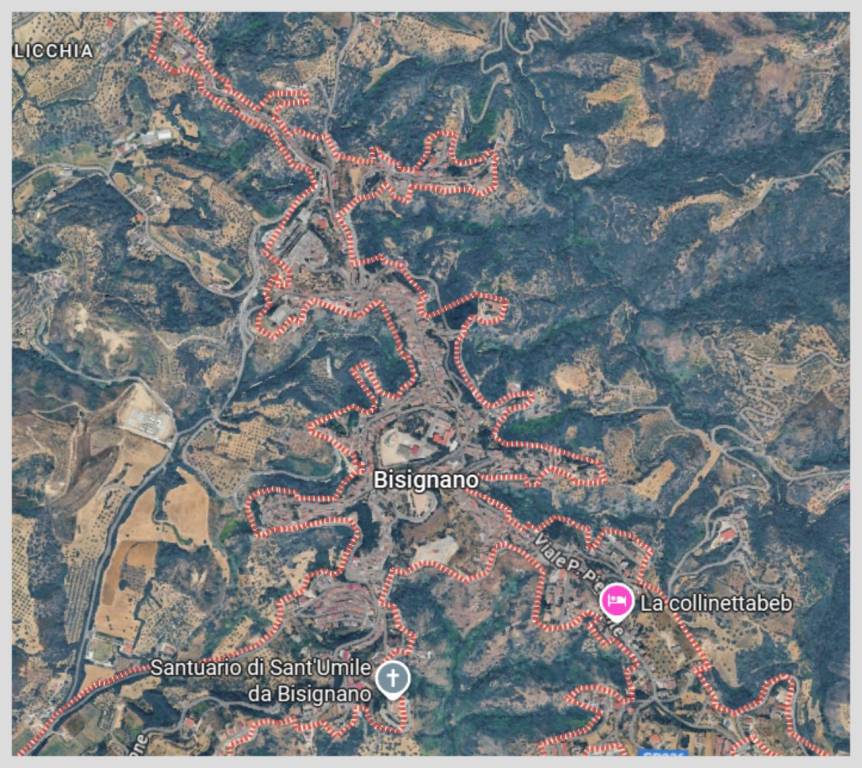
Task: Open the La collinettabeb hotel pin
Action: pos(616,602)
